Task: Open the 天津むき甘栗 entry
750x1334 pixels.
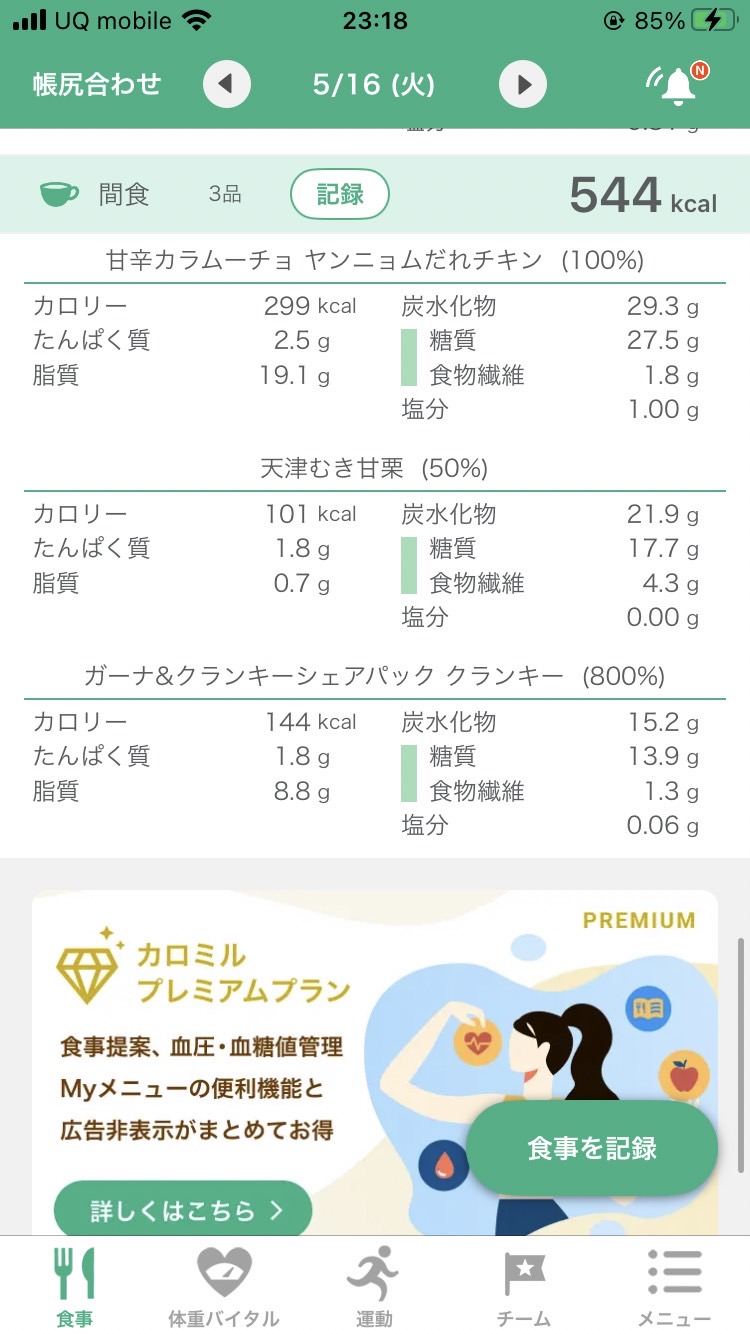Action: (x=375, y=469)
